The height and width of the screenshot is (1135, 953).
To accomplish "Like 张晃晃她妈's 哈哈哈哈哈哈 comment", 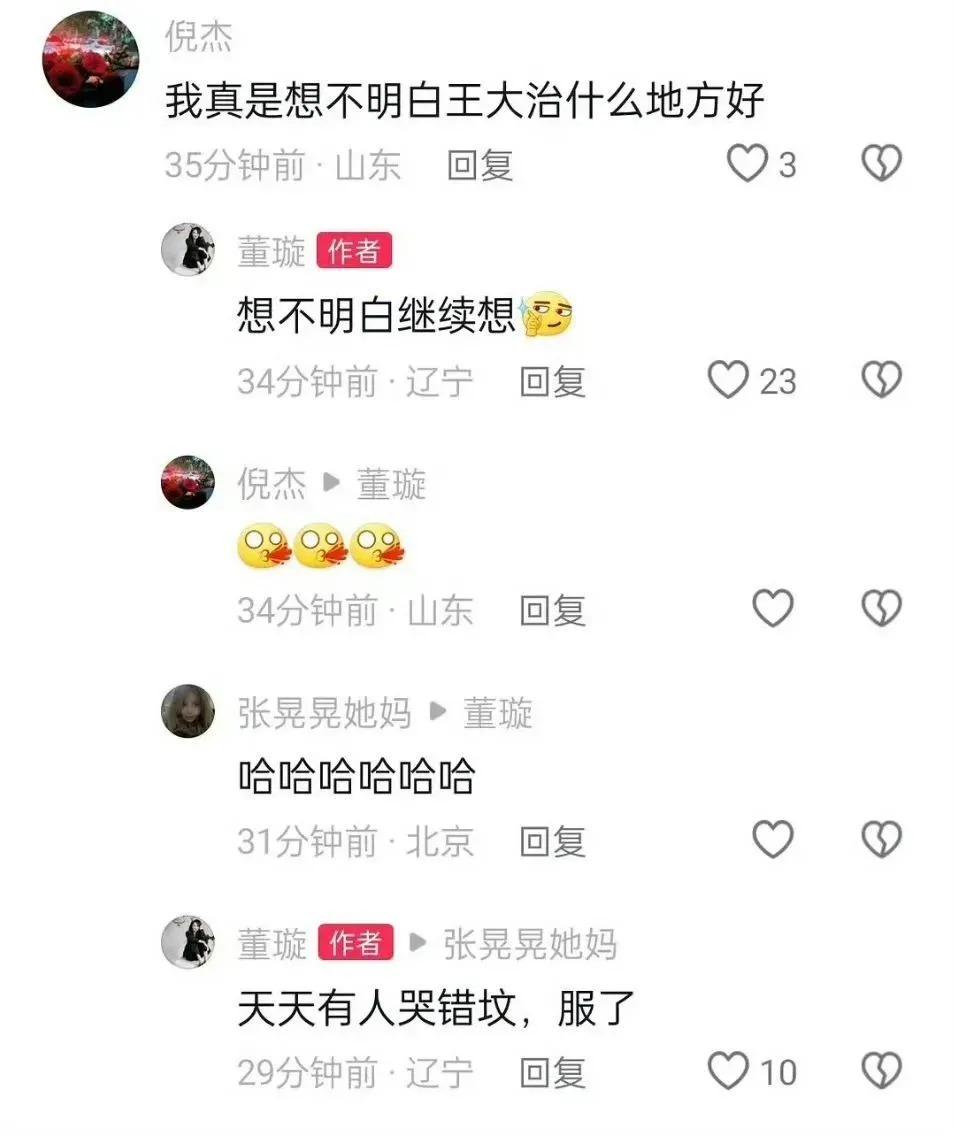I will (772, 841).
